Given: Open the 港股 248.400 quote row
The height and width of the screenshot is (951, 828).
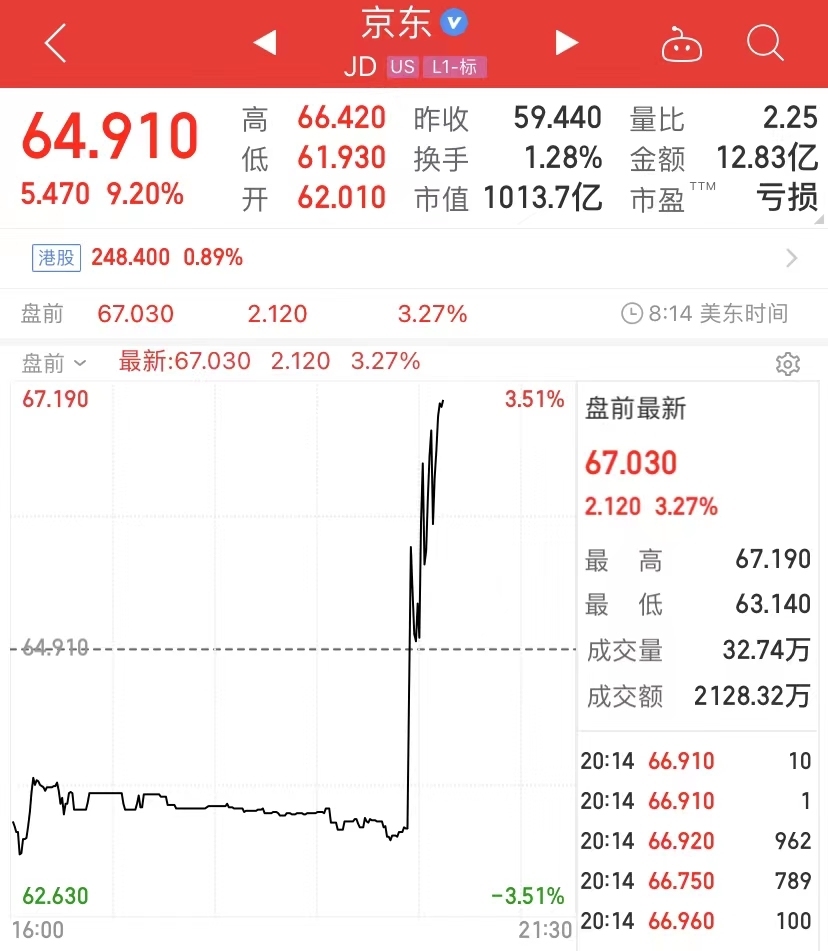Looking at the screenshot, I should click(x=414, y=258).
